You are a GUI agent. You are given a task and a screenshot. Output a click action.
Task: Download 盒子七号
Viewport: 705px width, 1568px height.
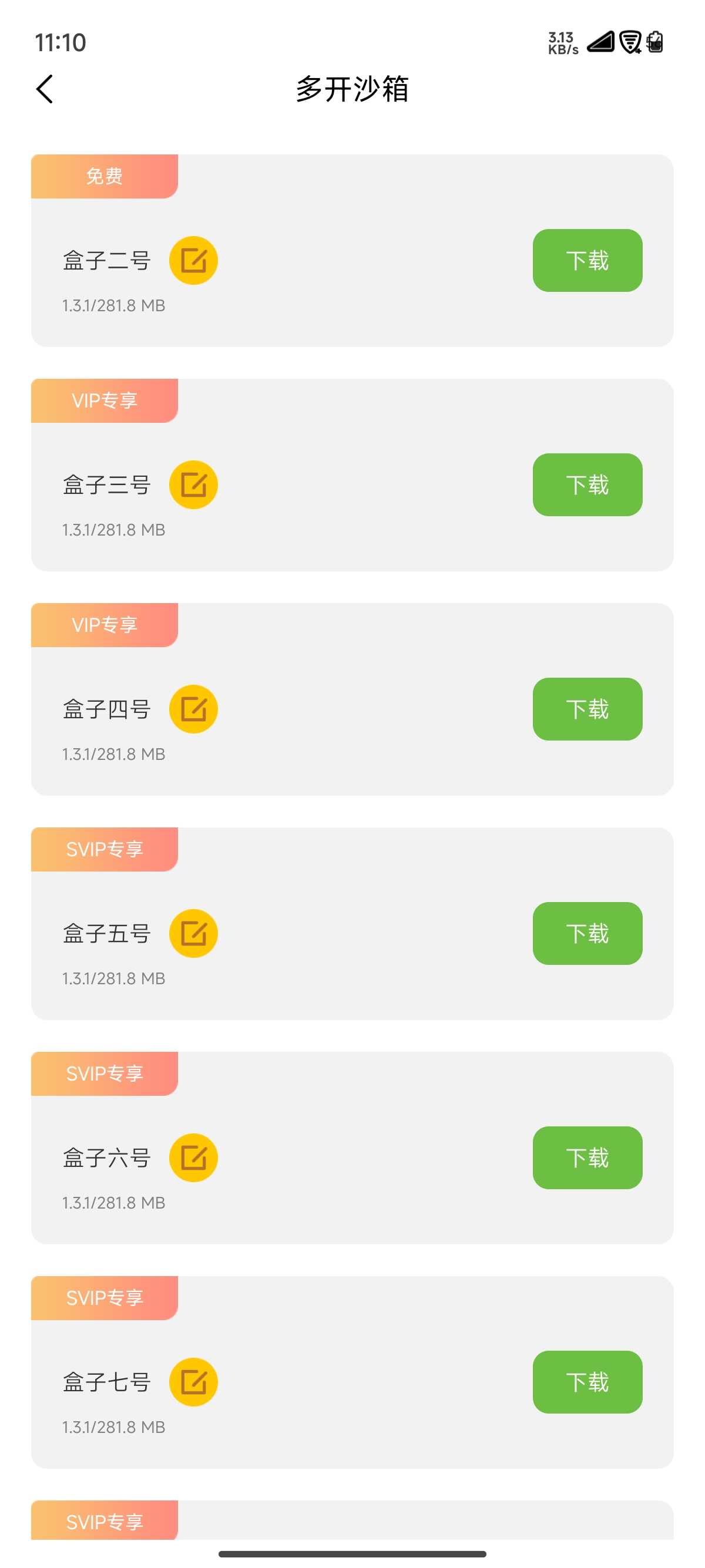click(x=587, y=1383)
